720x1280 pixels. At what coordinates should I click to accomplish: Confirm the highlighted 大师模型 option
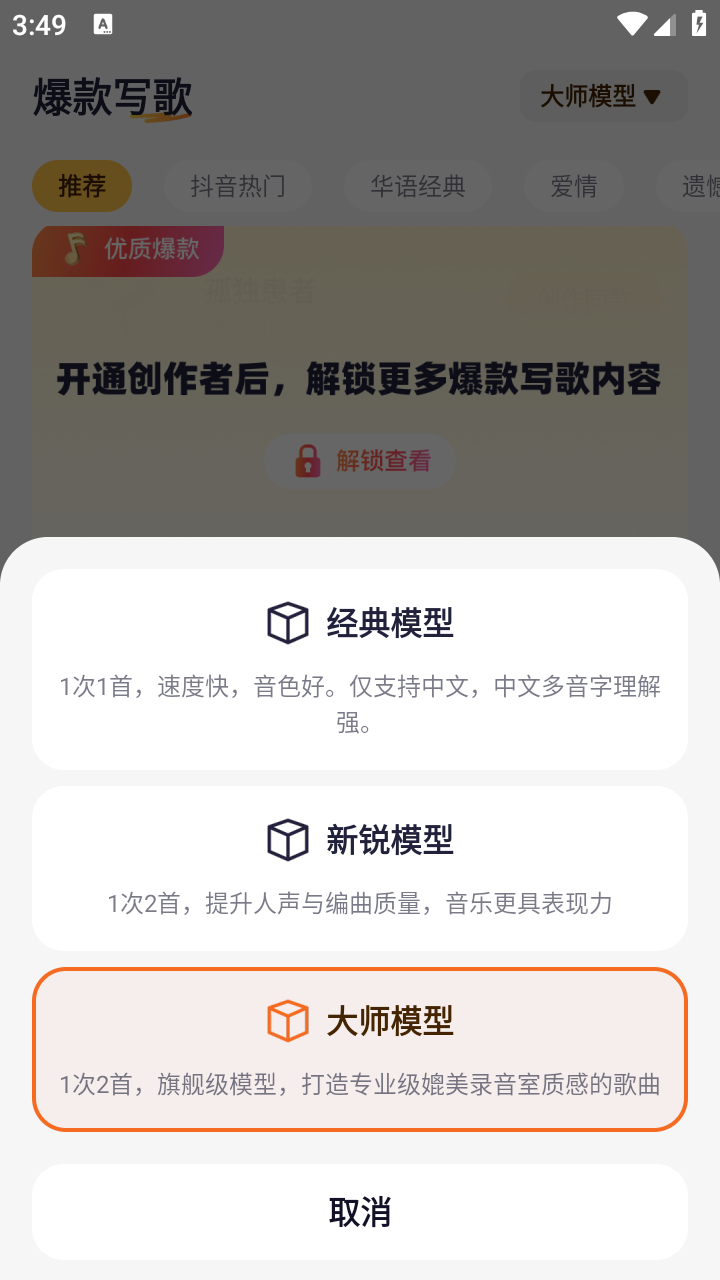[x=360, y=1049]
